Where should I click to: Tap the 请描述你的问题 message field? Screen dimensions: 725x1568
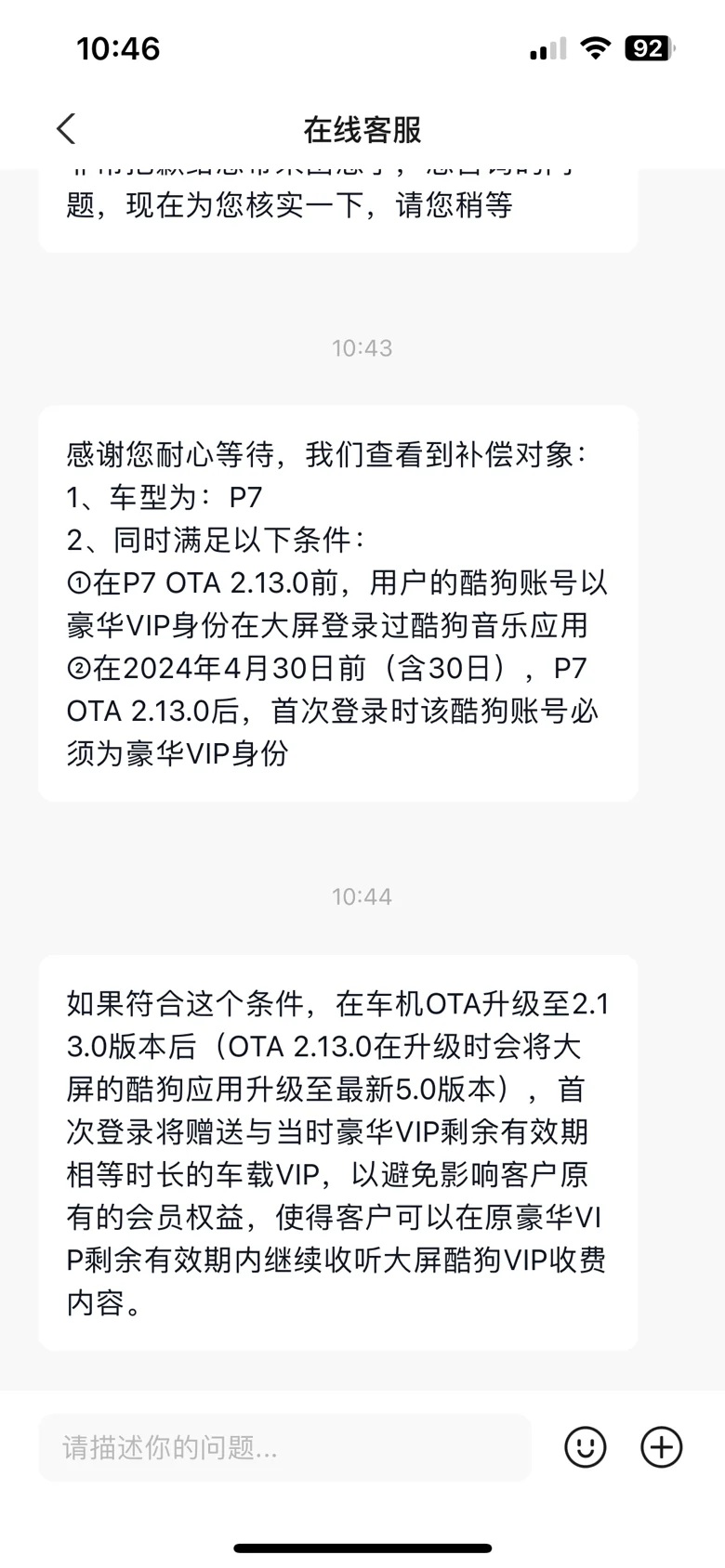(x=283, y=1446)
